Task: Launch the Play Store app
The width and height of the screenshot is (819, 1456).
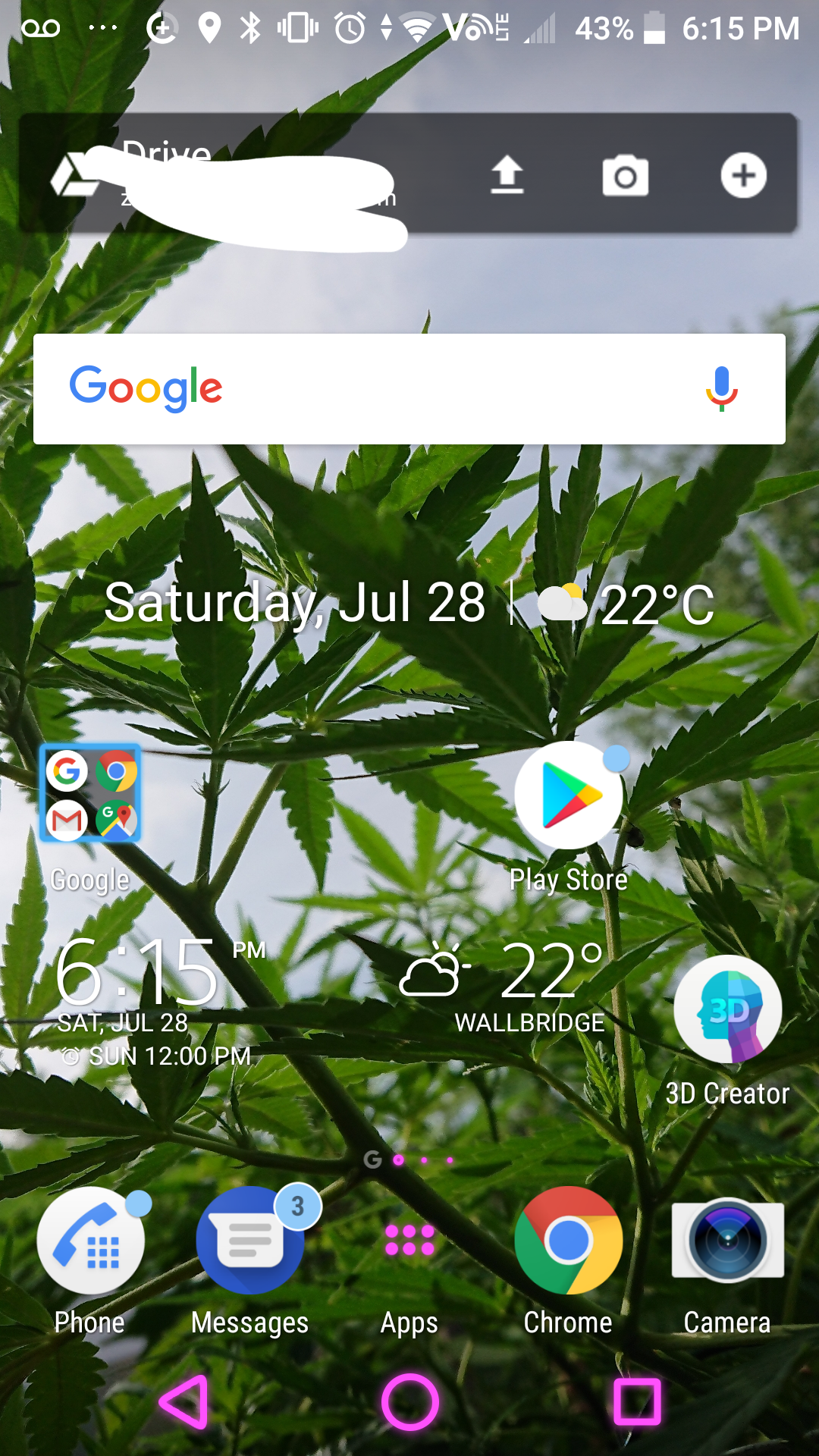Action: tap(568, 796)
